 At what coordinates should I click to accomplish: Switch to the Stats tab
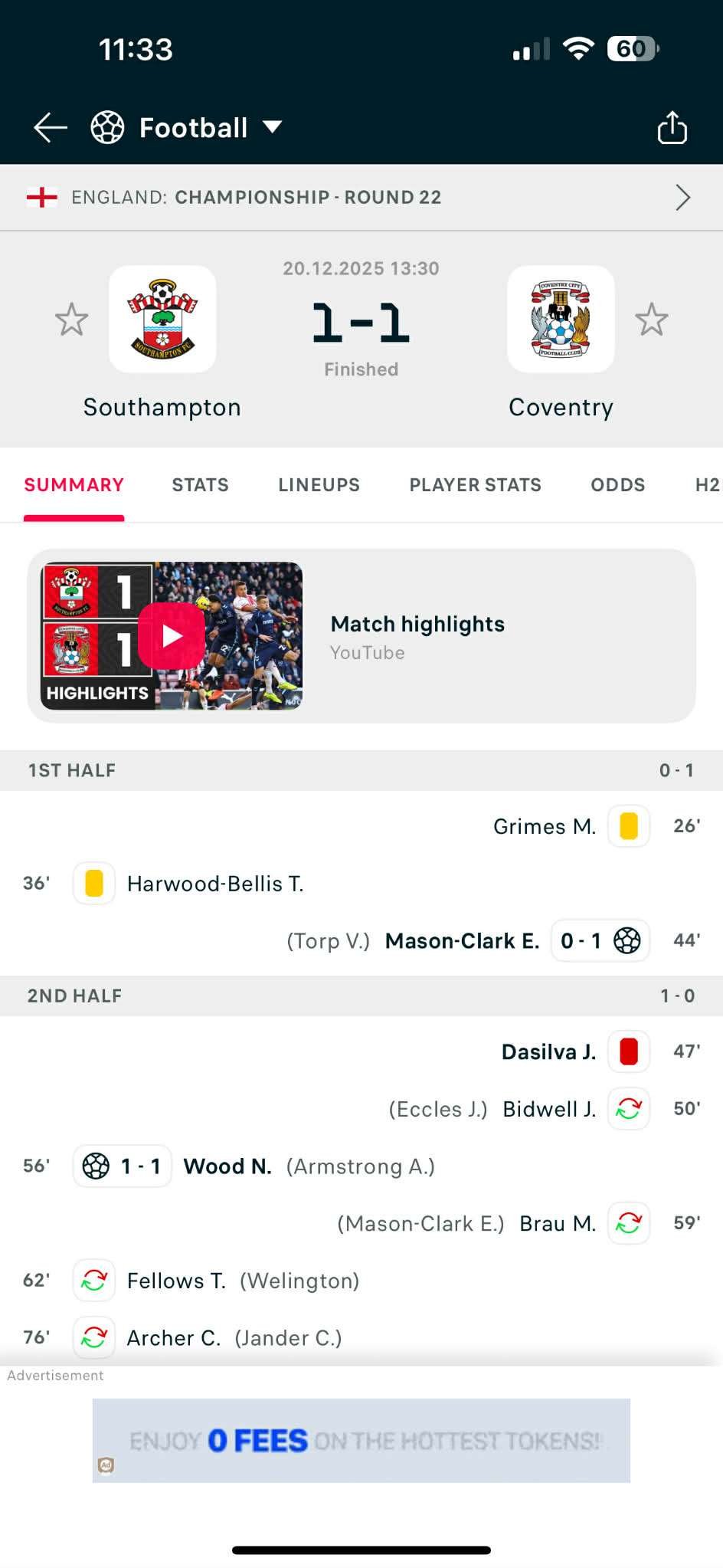coord(200,485)
